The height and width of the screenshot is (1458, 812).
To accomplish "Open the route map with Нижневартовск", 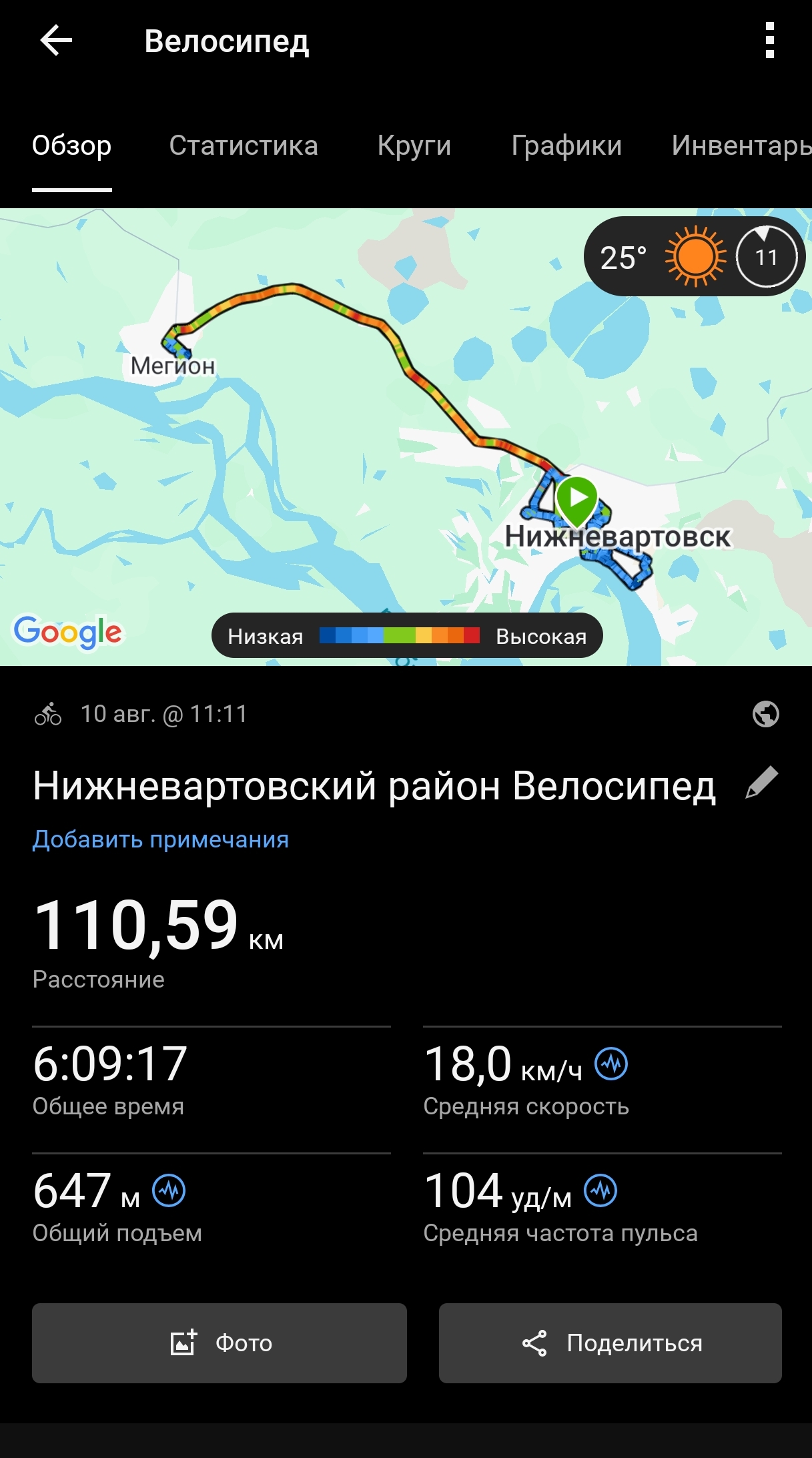I will [x=406, y=437].
